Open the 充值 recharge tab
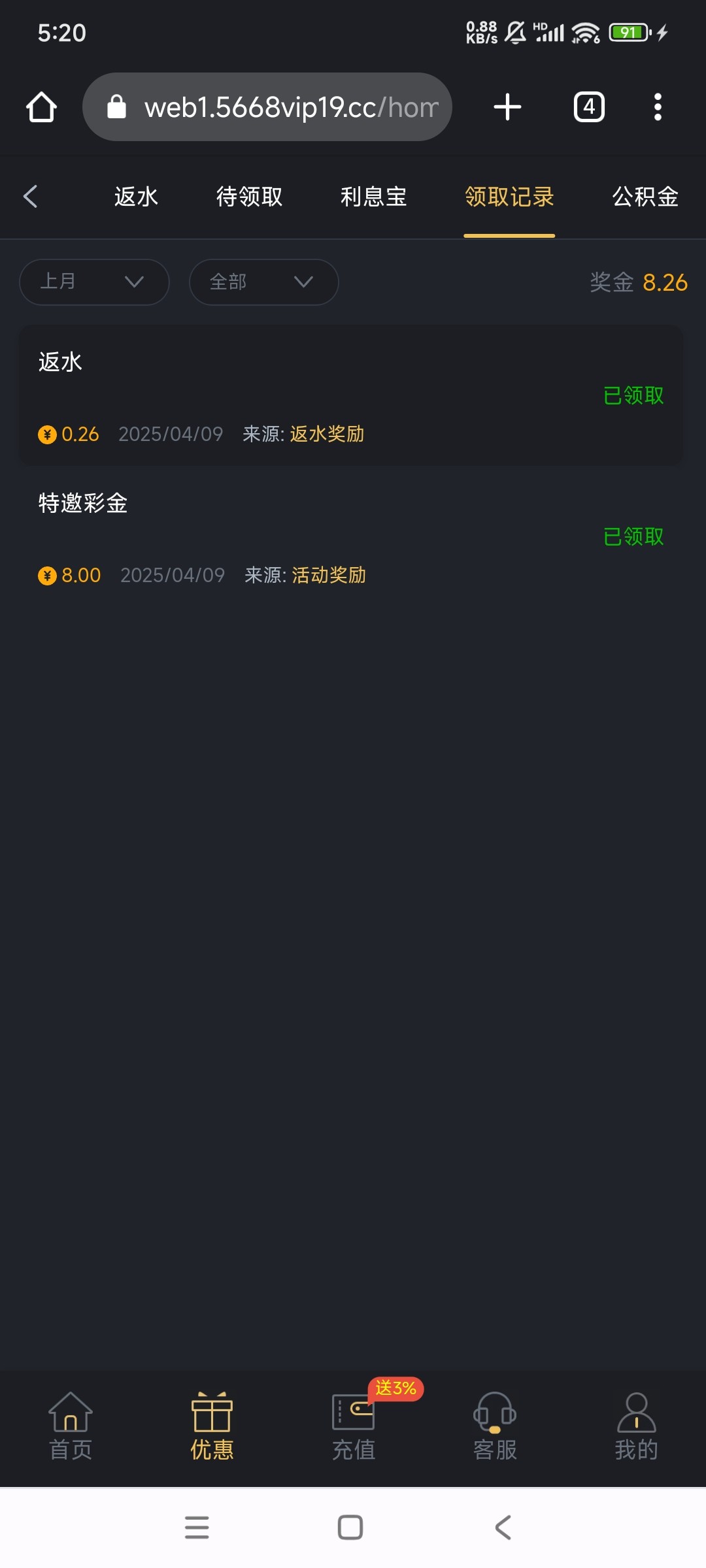Viewport: 706px width, 1568px height. point(354,1426)
